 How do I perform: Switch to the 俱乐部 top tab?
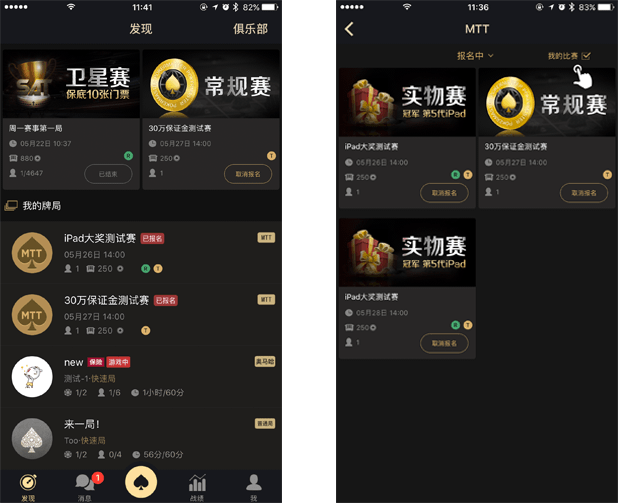coord(250,29)
